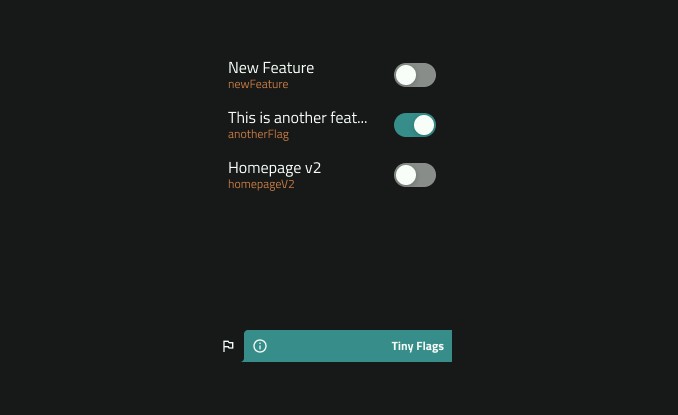Tap the flag icon beside Tiny Flags bar
This screenshot has width=678, height=415.
(228, 346)
